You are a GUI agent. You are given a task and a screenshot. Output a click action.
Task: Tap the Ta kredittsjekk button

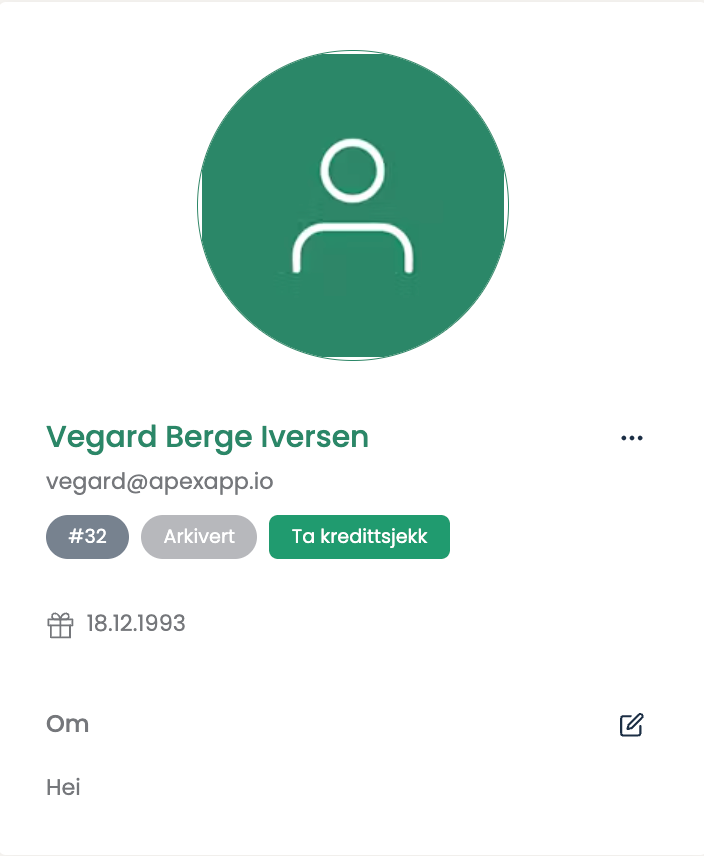point(359,537)
